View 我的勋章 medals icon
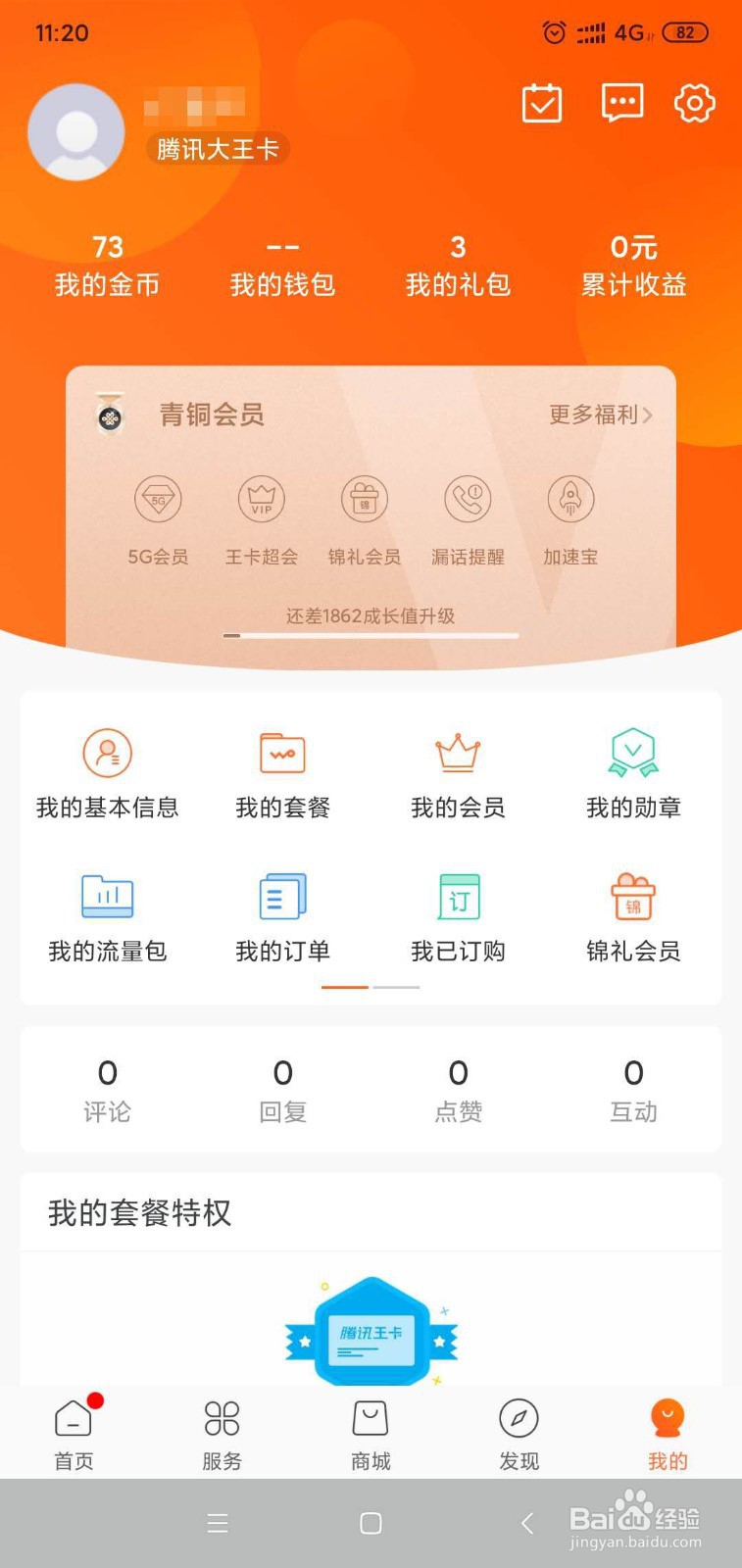The image size is (742, 1568). (632, 774)
